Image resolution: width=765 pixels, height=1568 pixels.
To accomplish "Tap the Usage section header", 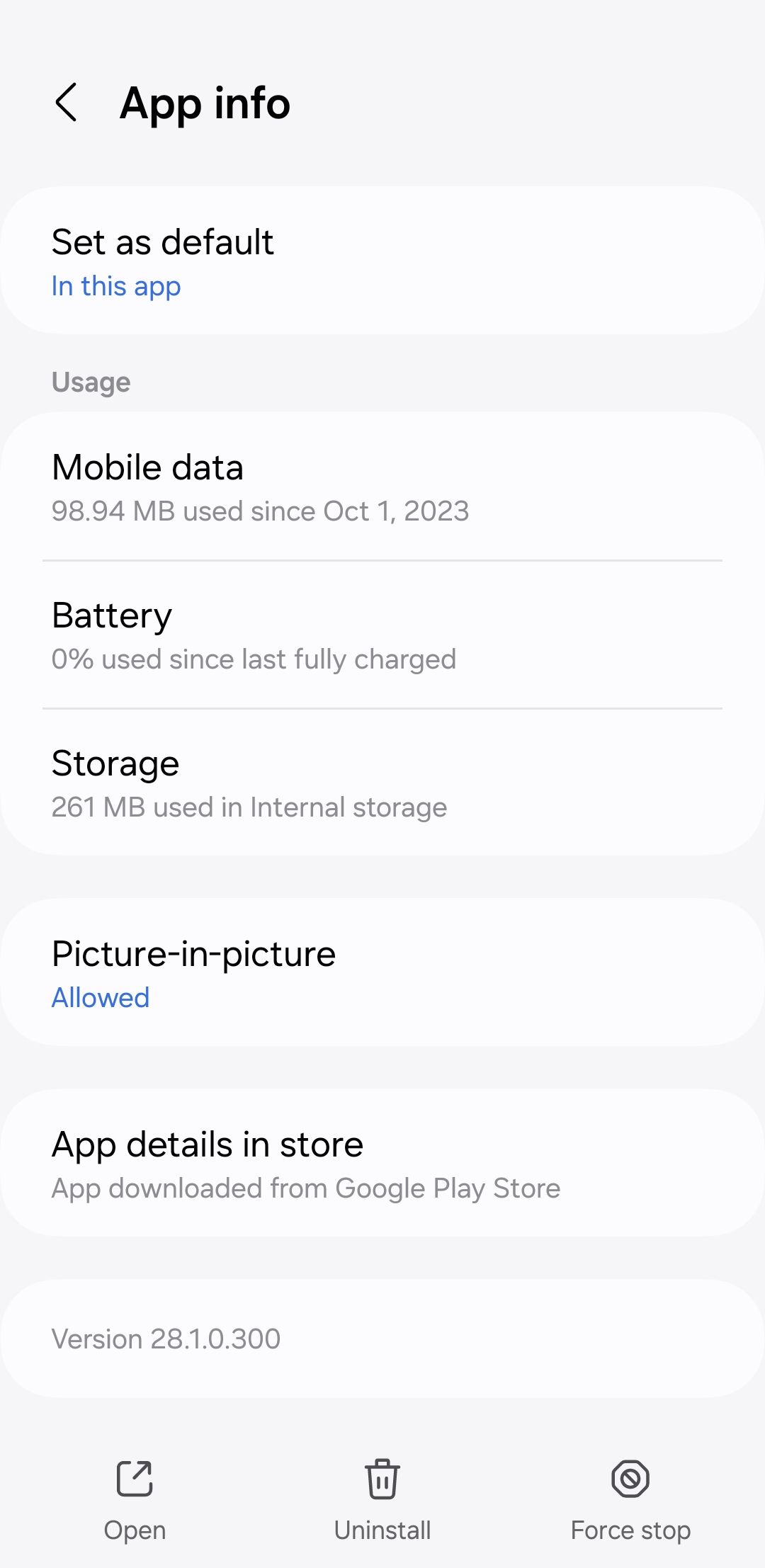I will pos(91,382).
